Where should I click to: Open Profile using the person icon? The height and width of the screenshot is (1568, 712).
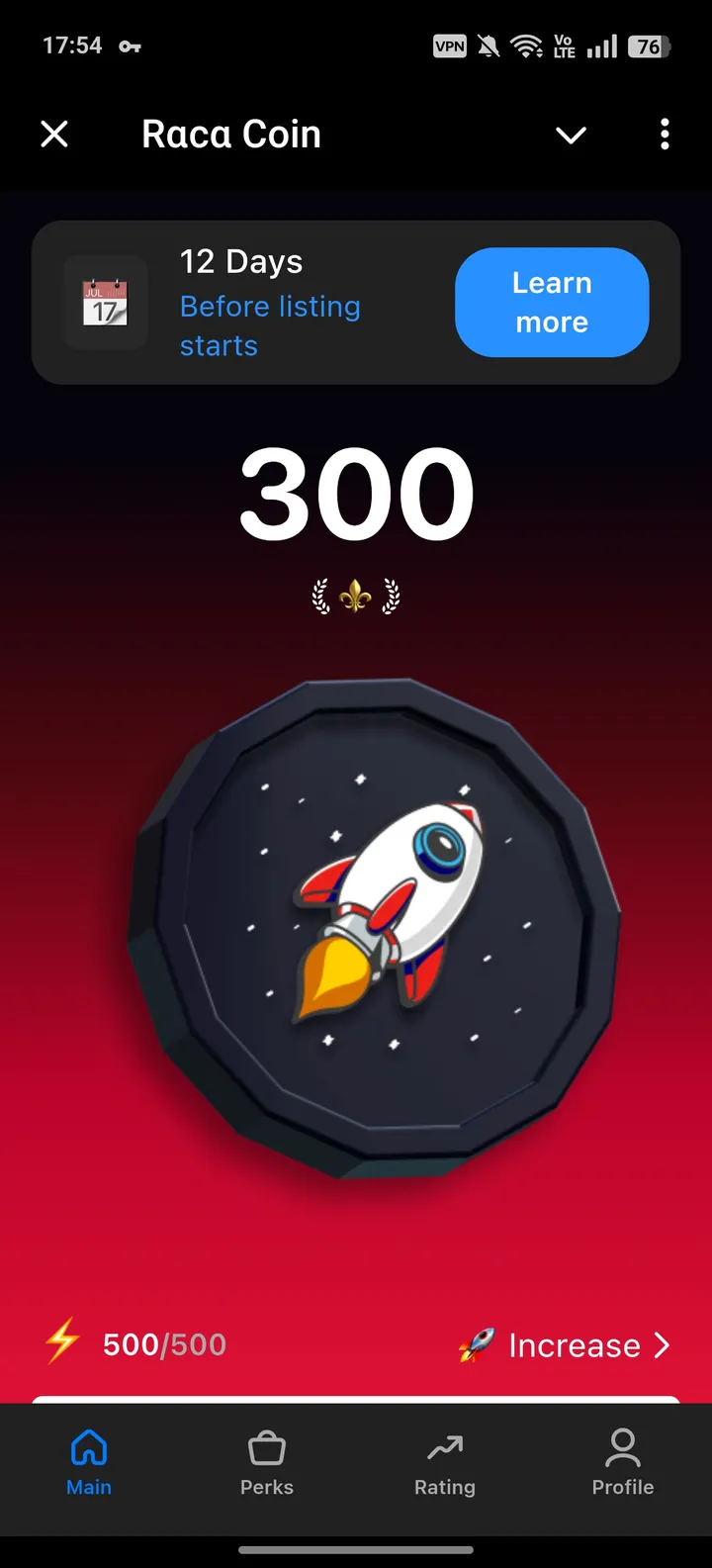[x=622, y=1446]
